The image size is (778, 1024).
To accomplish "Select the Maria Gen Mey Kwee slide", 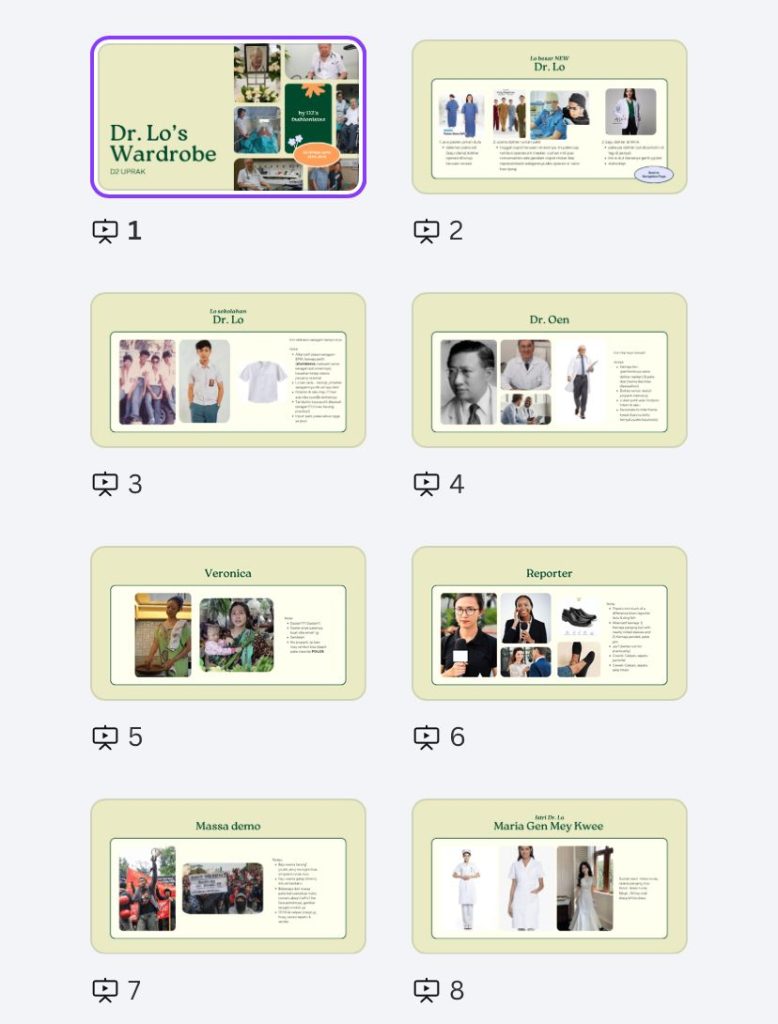I will (x=549, y=876).
